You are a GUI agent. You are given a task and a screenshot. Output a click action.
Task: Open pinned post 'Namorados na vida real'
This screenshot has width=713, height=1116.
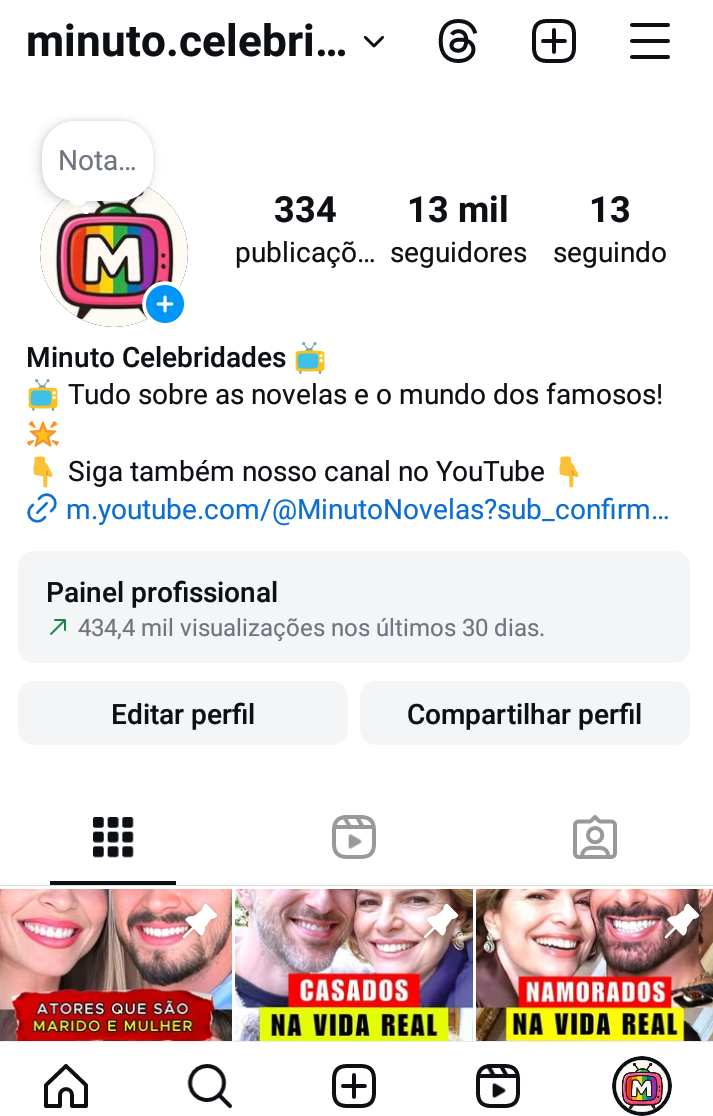595,965
